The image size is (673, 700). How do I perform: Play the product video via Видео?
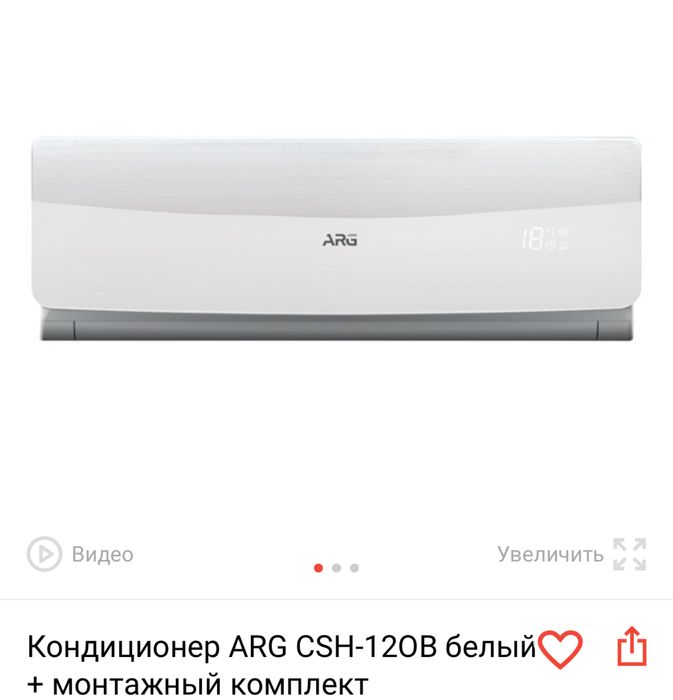[80, 553]
